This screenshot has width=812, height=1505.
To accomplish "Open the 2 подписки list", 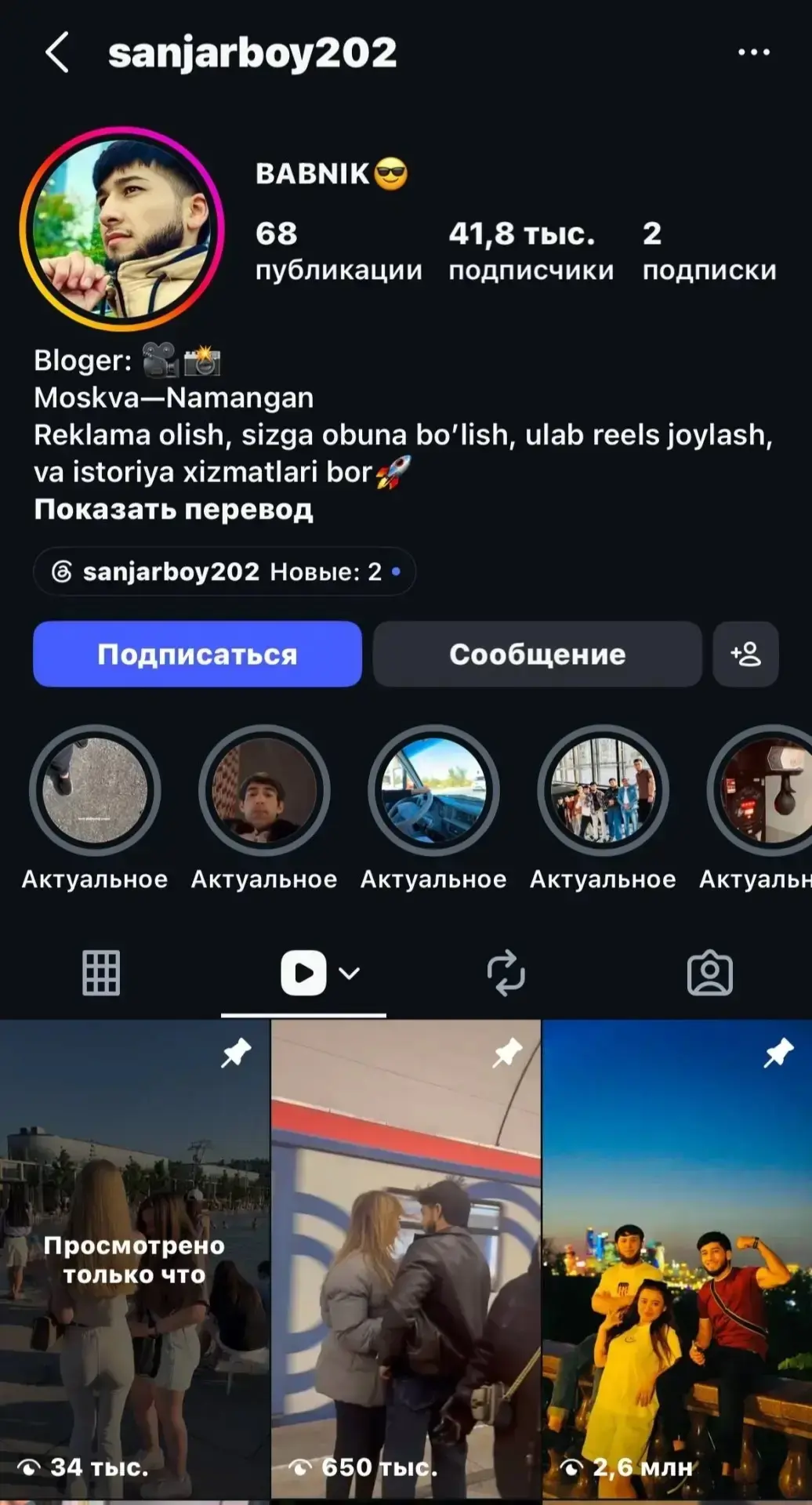I will pyautogui.click(x=709, y=251).
